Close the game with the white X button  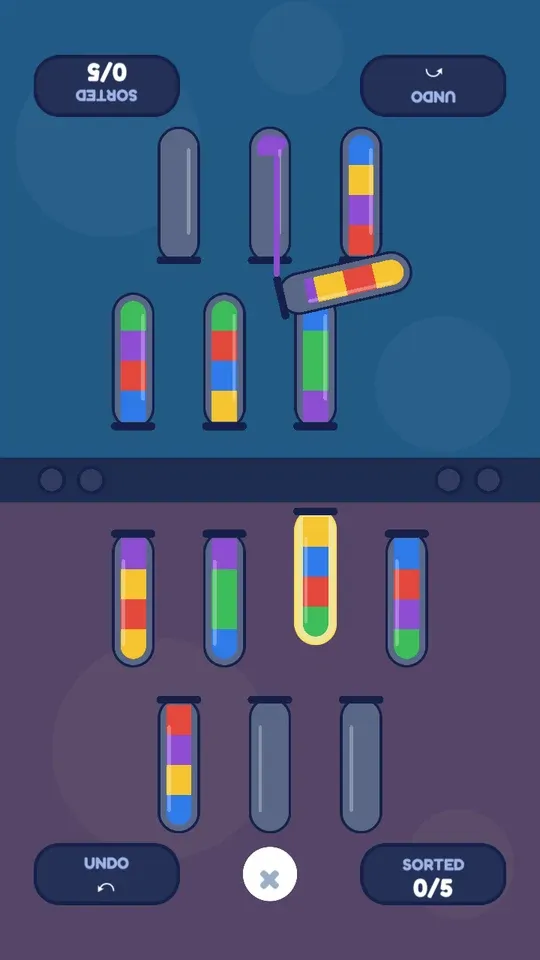270,874
